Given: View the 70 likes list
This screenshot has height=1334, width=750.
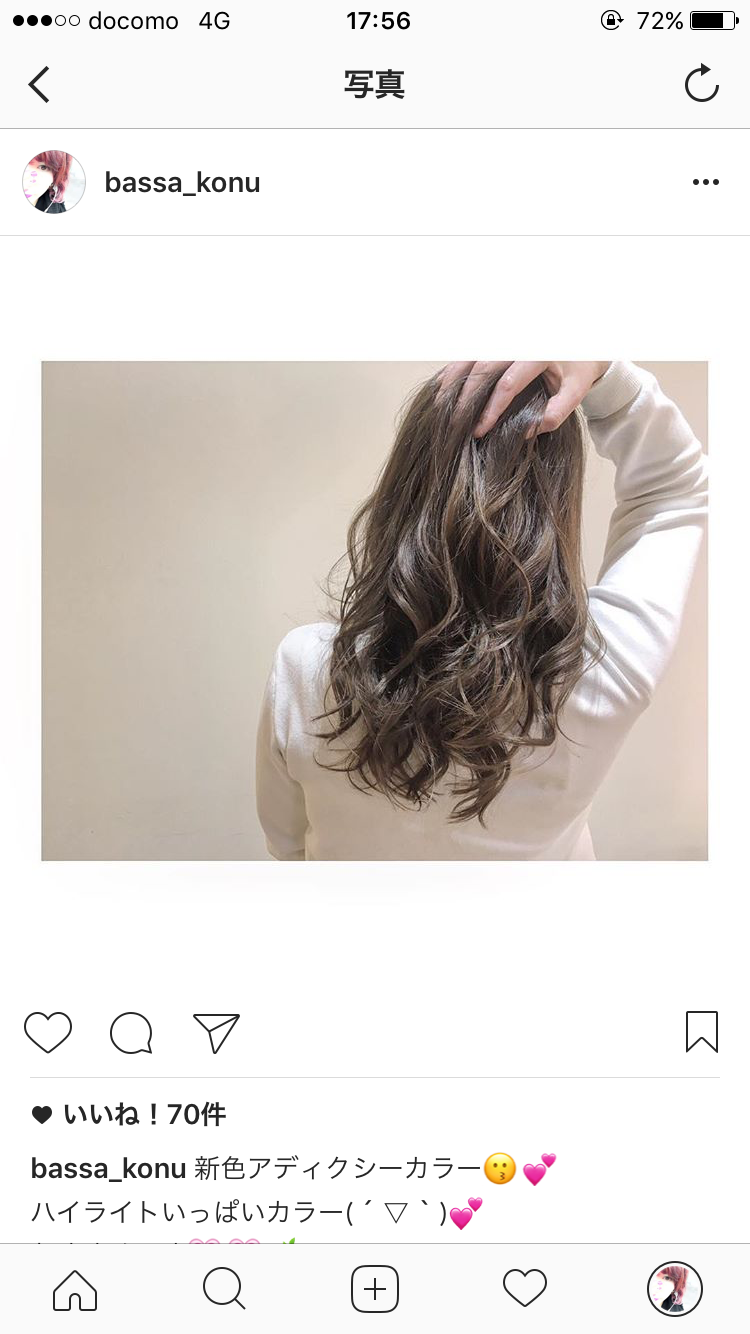Looking at the screenshot, I should coord(144,1114).
